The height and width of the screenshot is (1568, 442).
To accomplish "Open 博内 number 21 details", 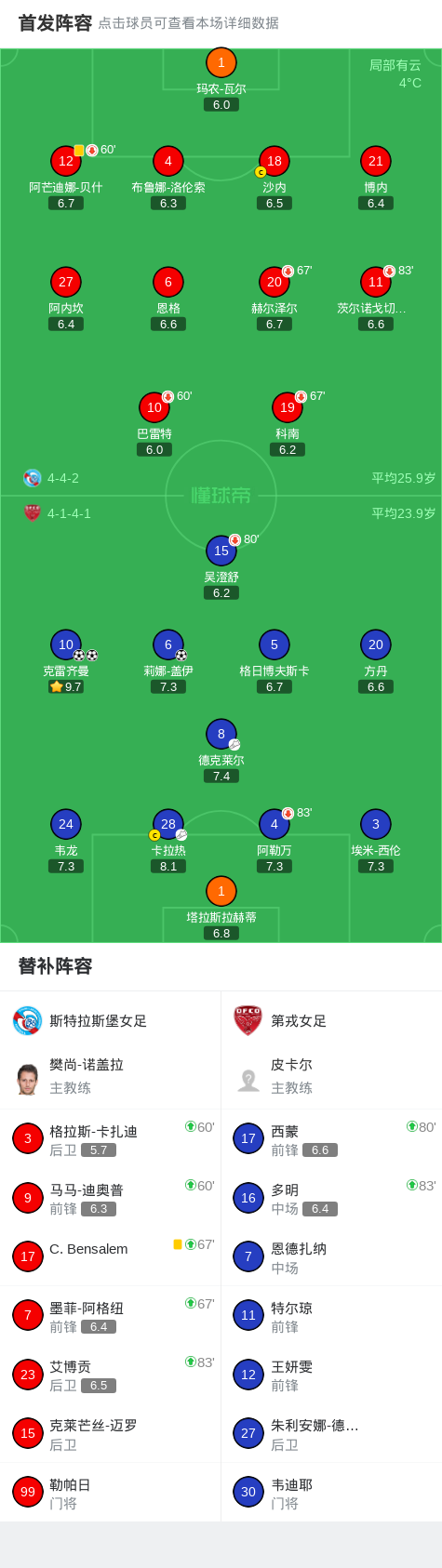I will click(x=376, y=177).
